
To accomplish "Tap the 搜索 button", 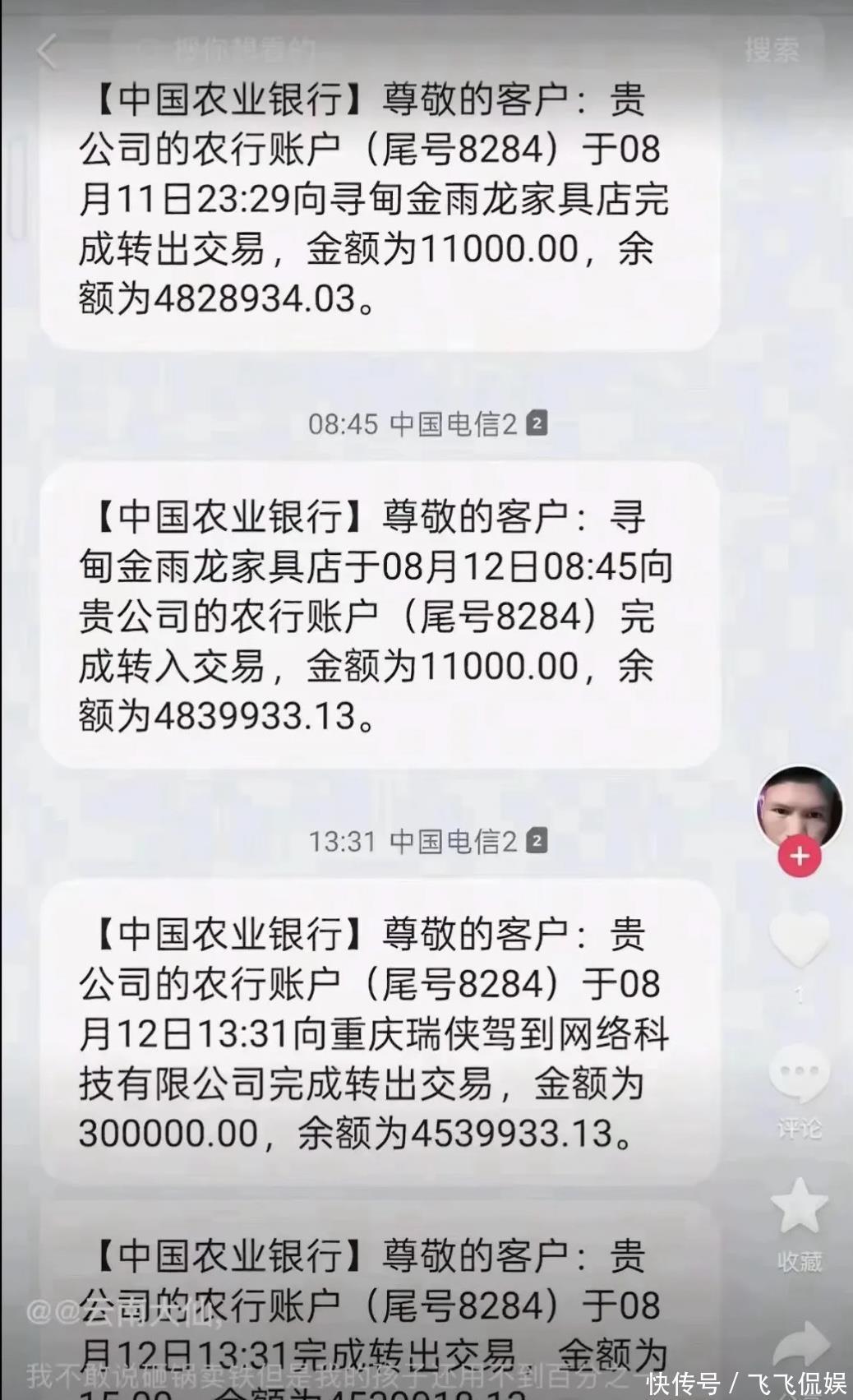I will coord(772,50).
